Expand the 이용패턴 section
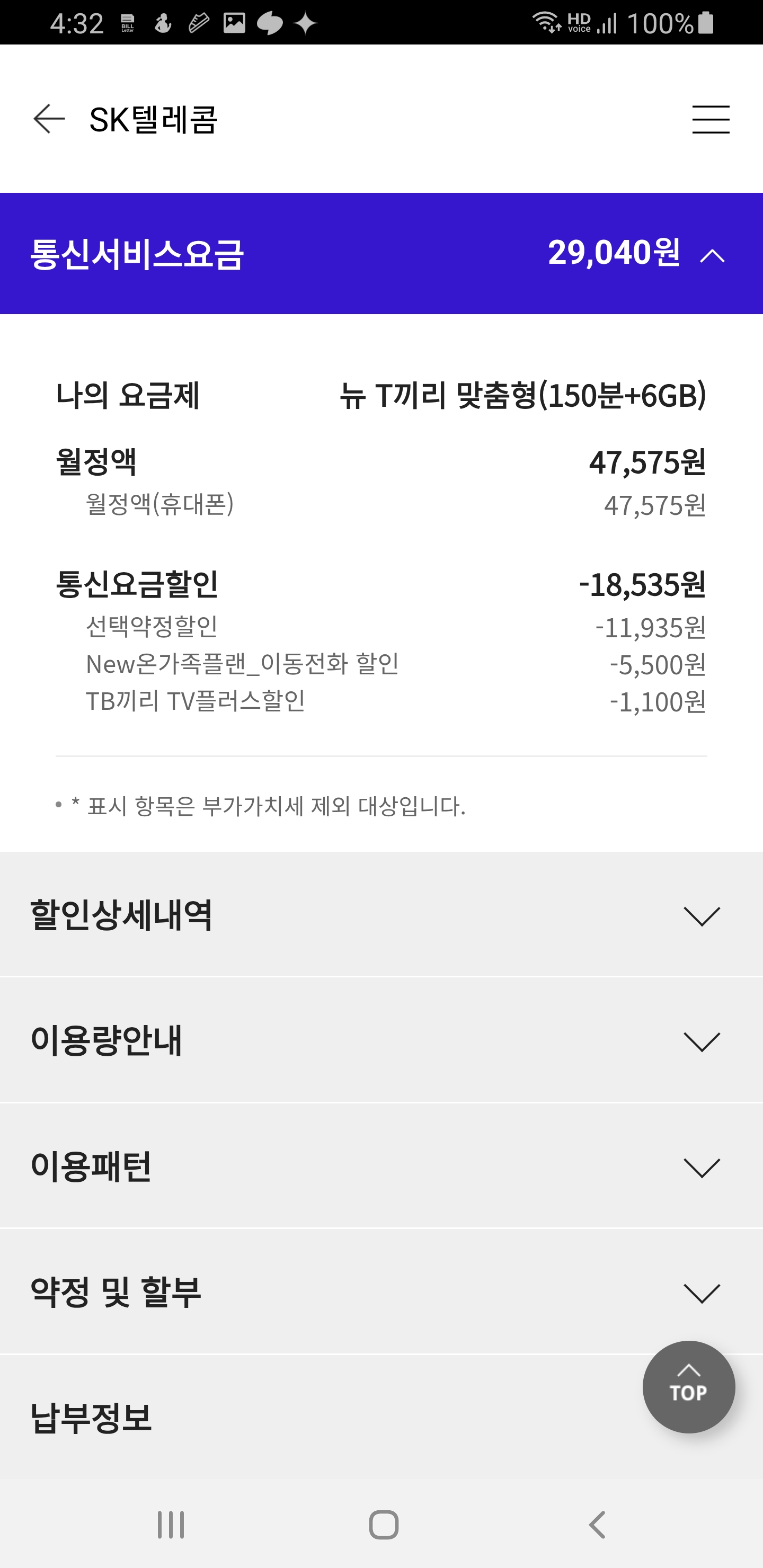 click(x=381, y=1166)
